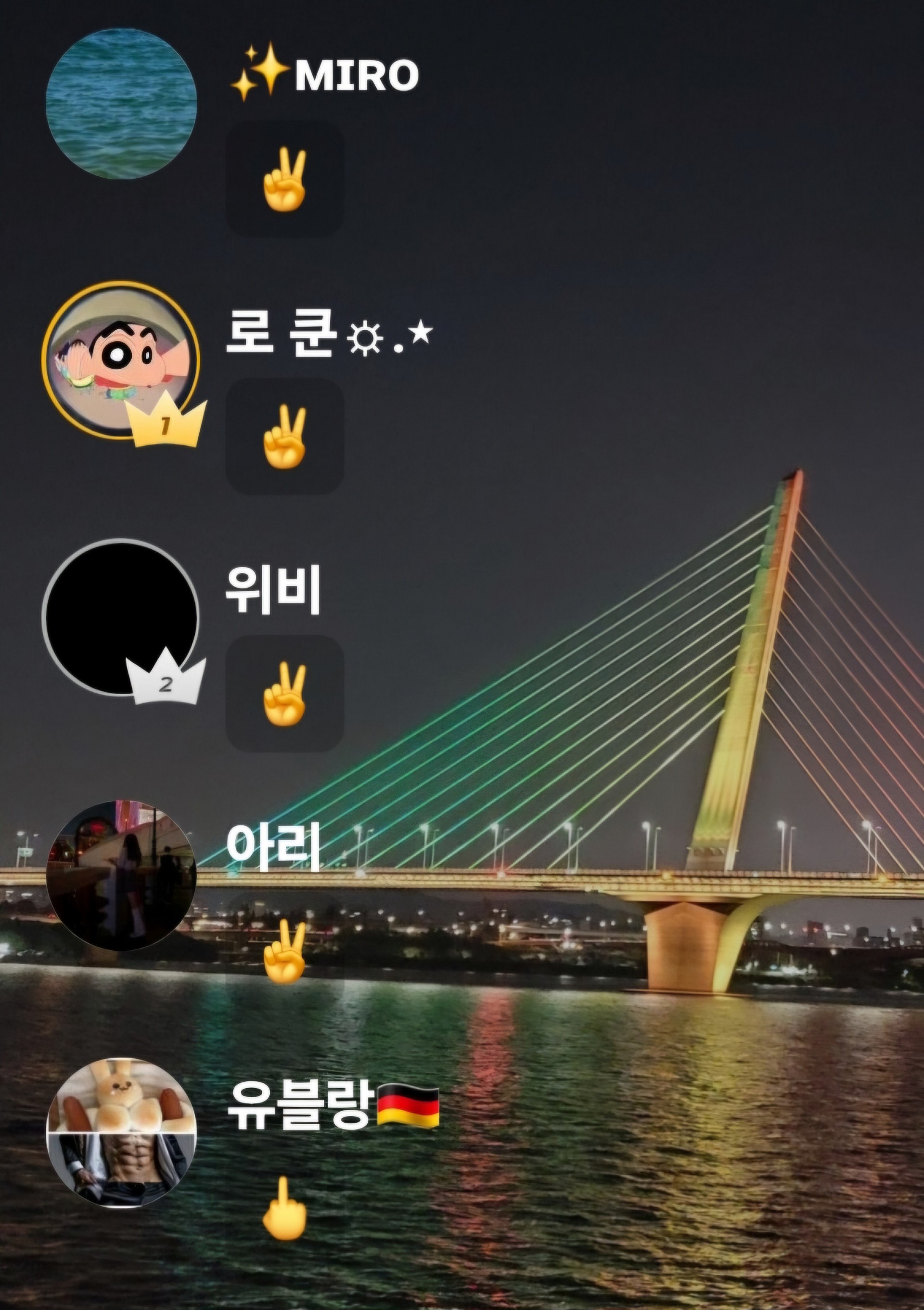Open 로쿤's crowned profile avatar
Screen dimensions: 924x1310
point(120,360)
